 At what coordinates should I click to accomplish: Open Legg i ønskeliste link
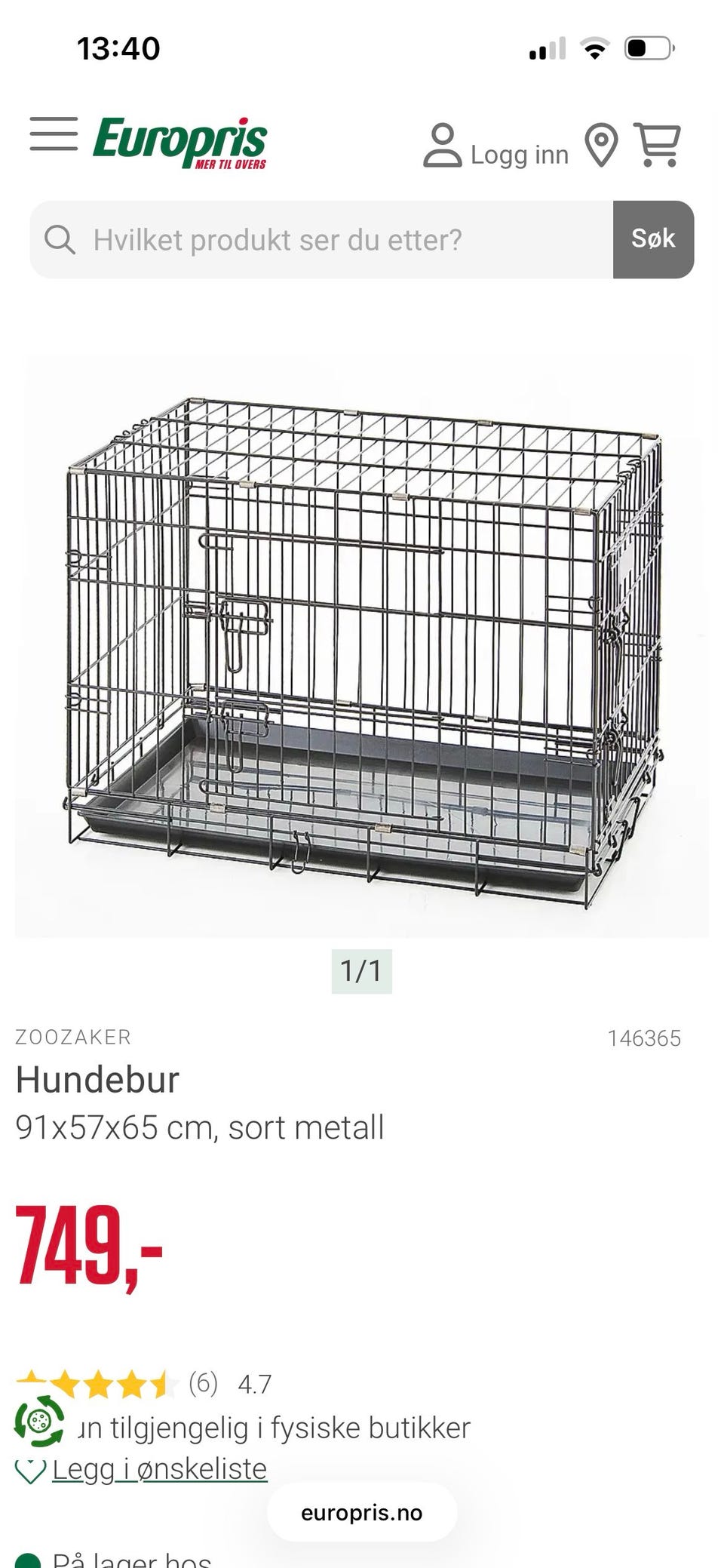pyautogui.click(x=158, y=1468)
